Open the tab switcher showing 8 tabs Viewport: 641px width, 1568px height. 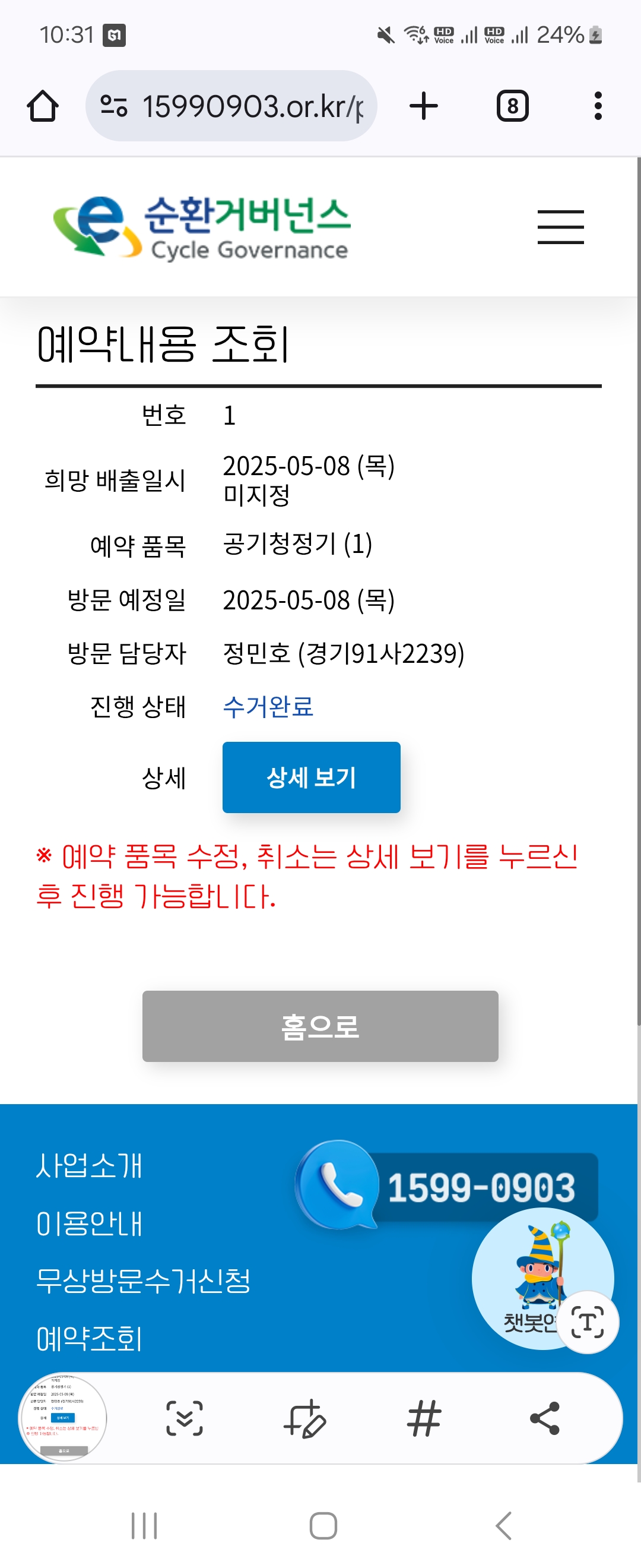[x=512, y=106]
